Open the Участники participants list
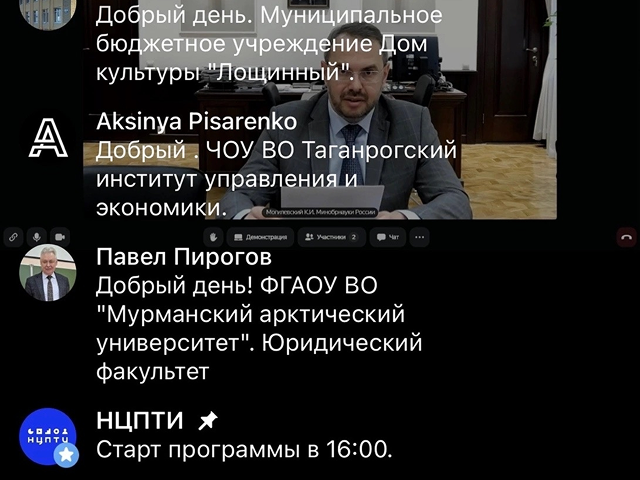 [x=331, y=237]
